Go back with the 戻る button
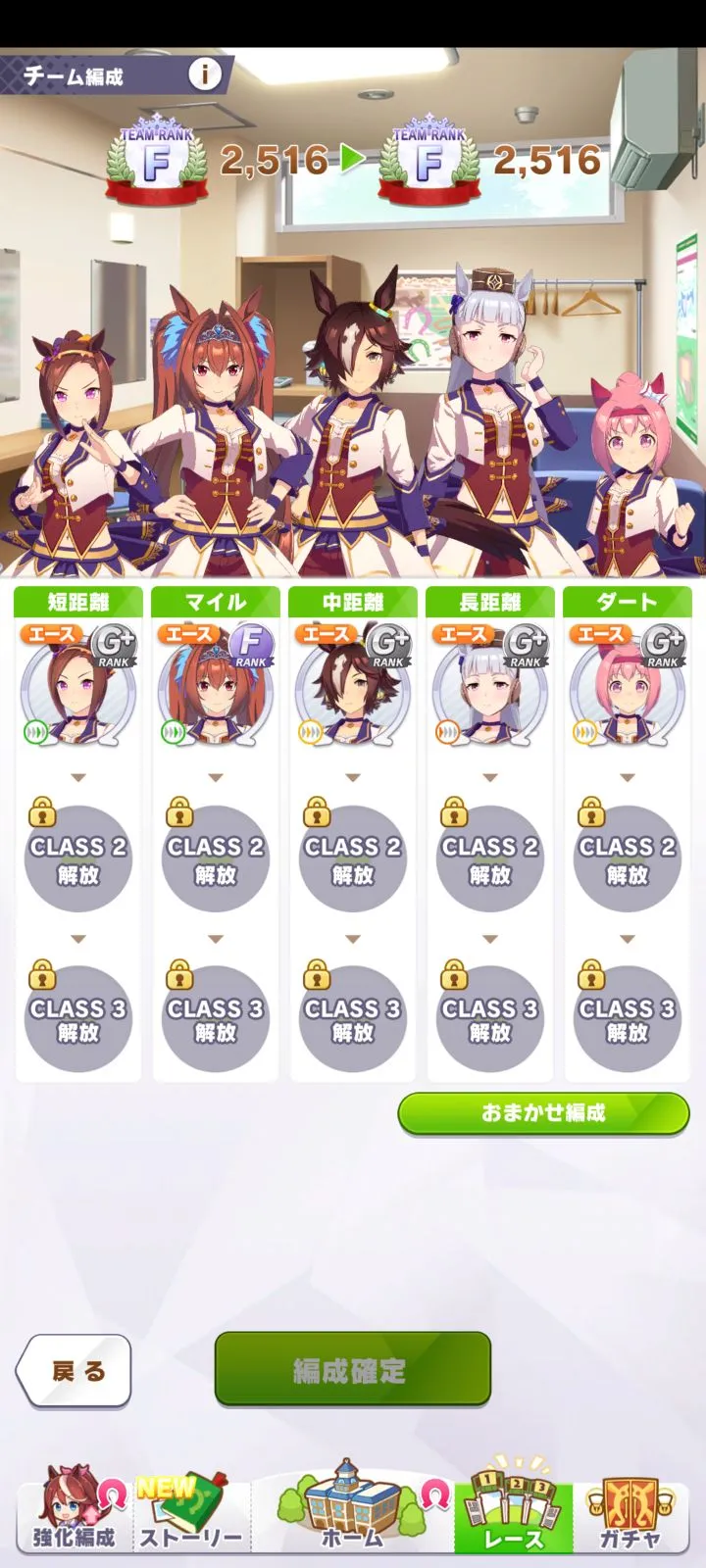The height and width of the screenshot is (1568, 706). pos(74,1371)
